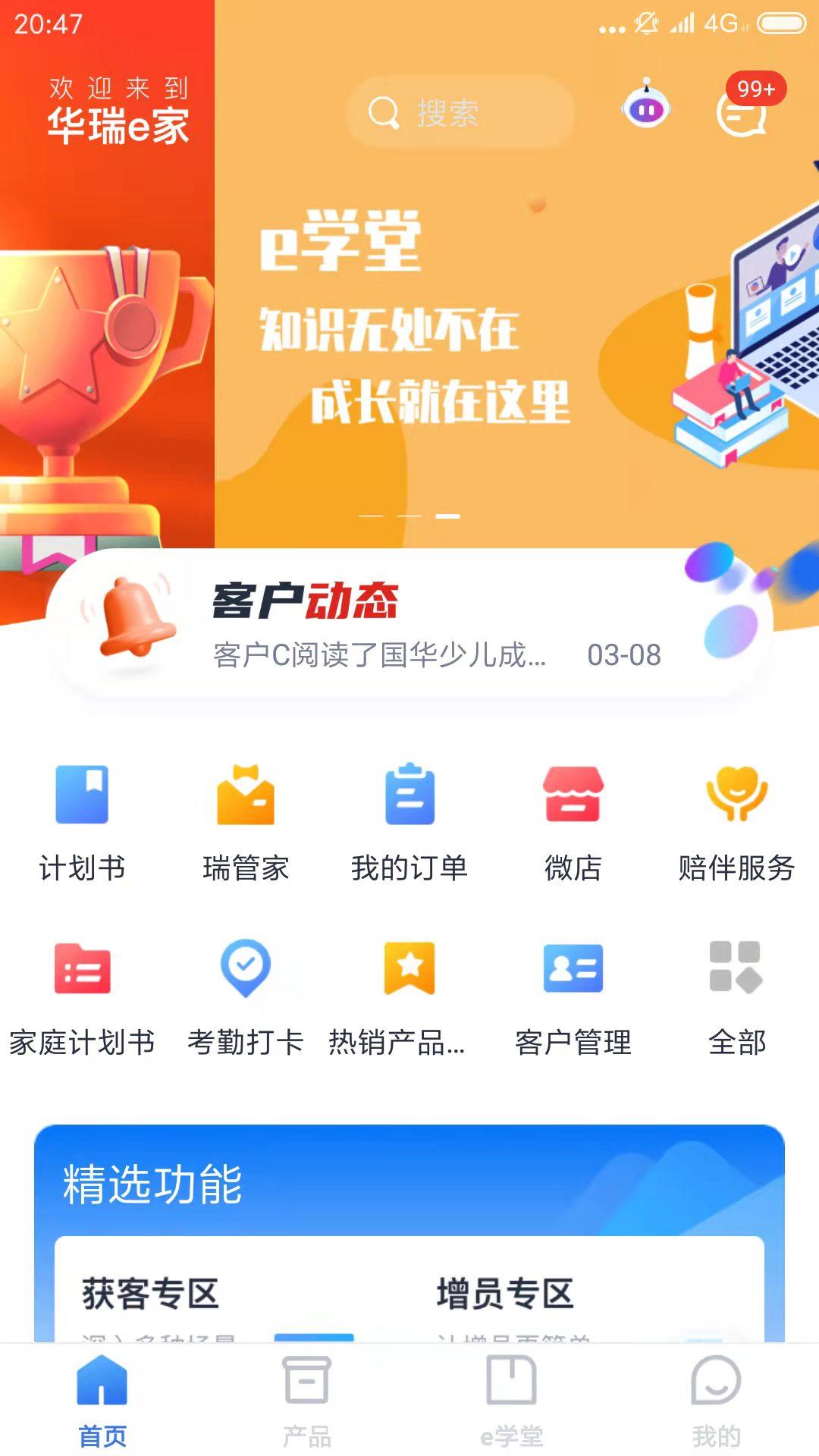819x1456 pixels.
Task: Open the 搜索 search box
Action: [x=459, y=113]
